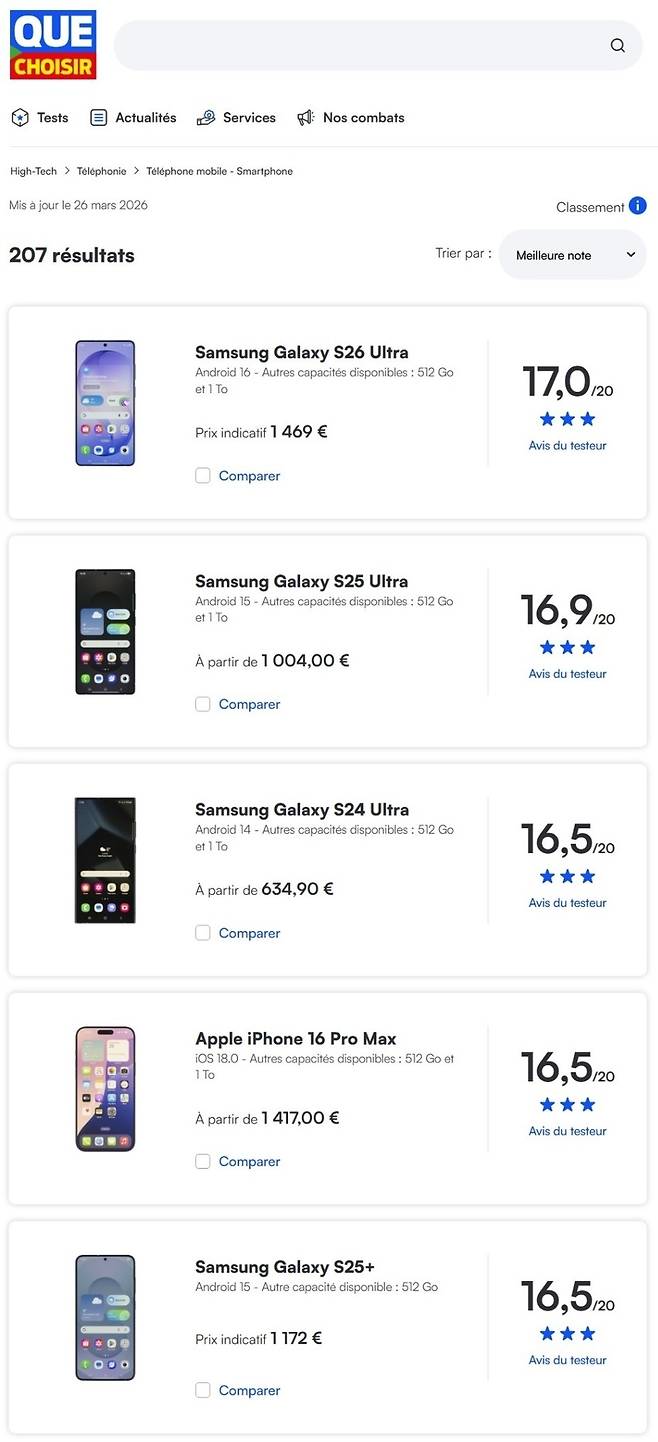Viewport: 658px width, 1442px height.
Task: Check Comparer for iPhone 16 Pro Max
Action: coord(203,1161)
